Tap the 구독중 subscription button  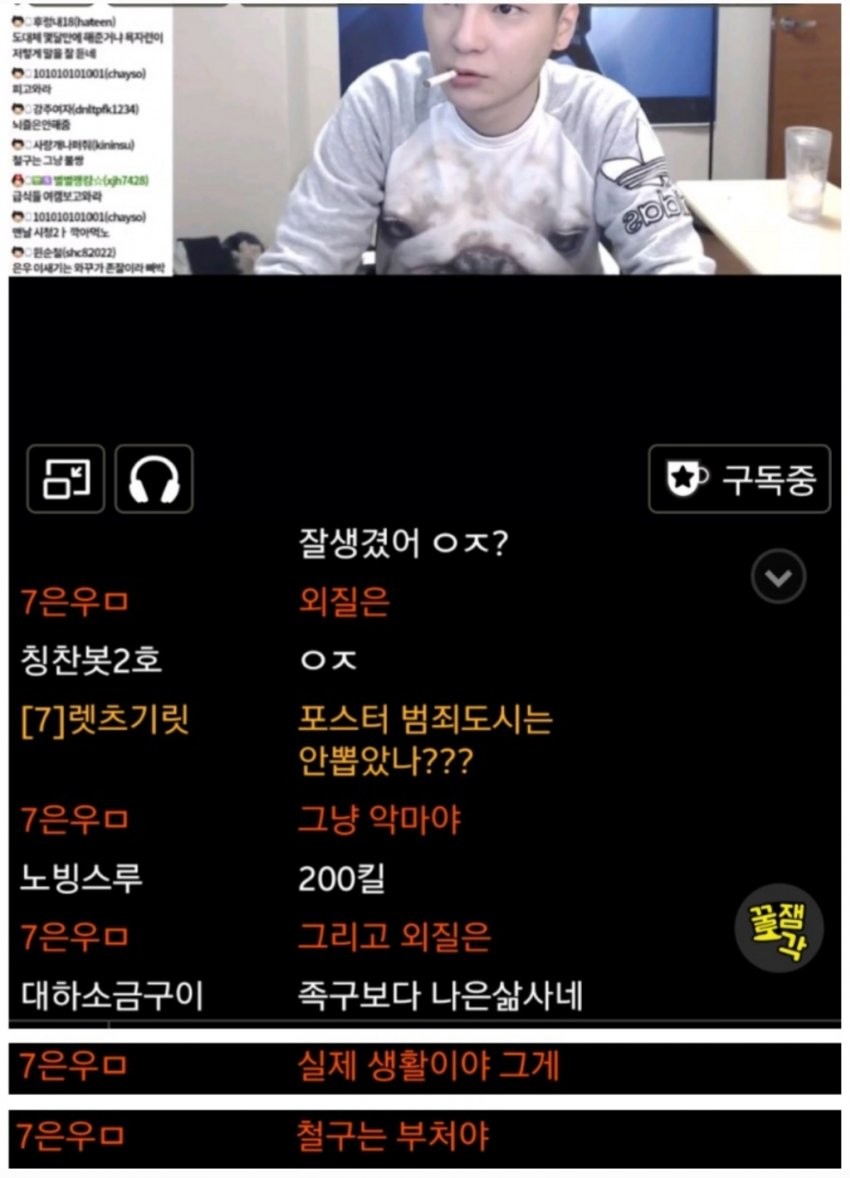click(x=739, y=479)
